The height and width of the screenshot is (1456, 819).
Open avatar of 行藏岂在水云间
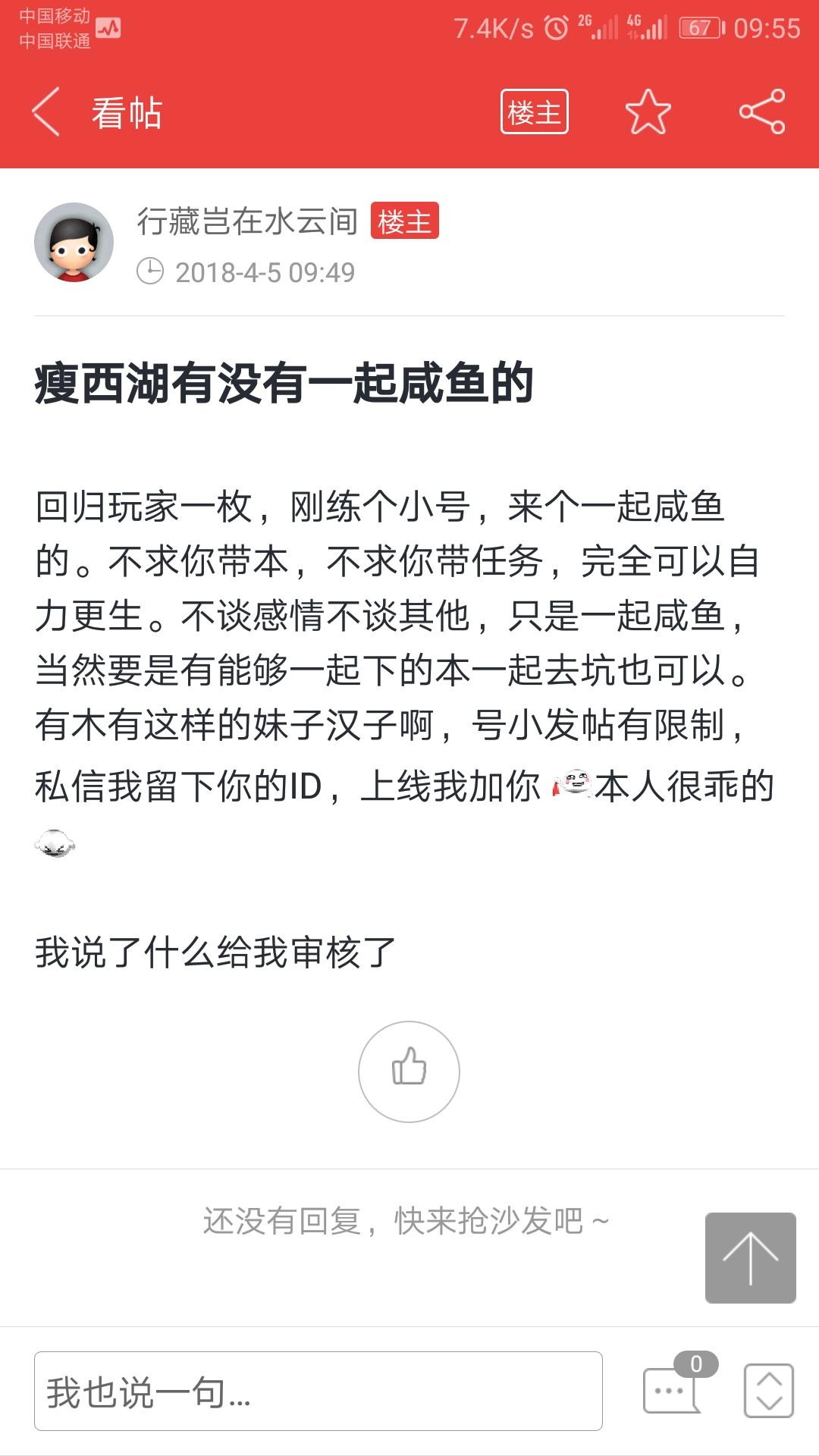[x=74, y=242]
